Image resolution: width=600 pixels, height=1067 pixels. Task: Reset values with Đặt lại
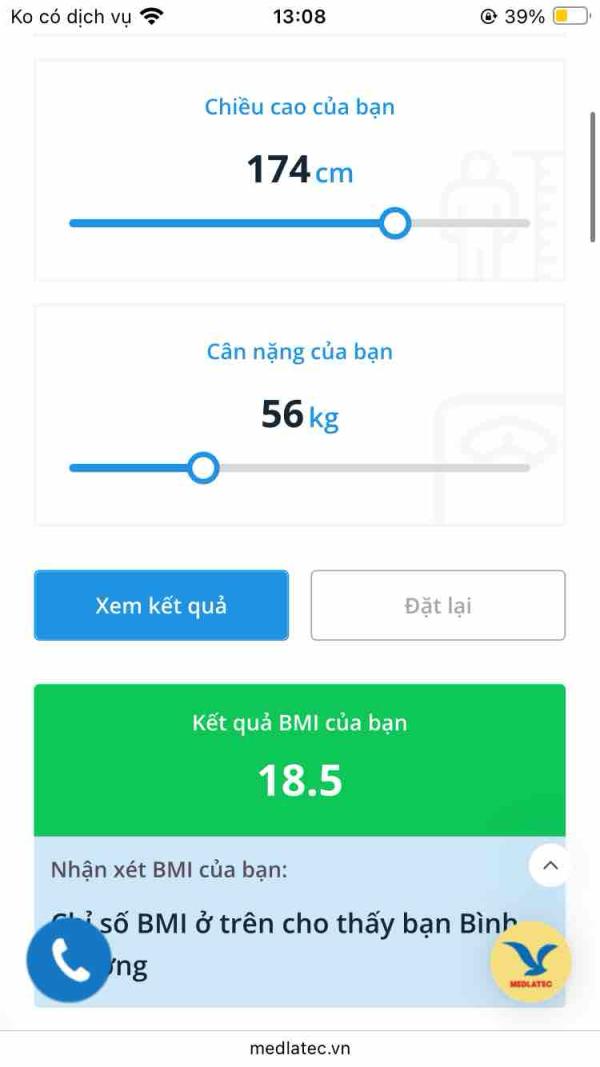coord(438,605)
